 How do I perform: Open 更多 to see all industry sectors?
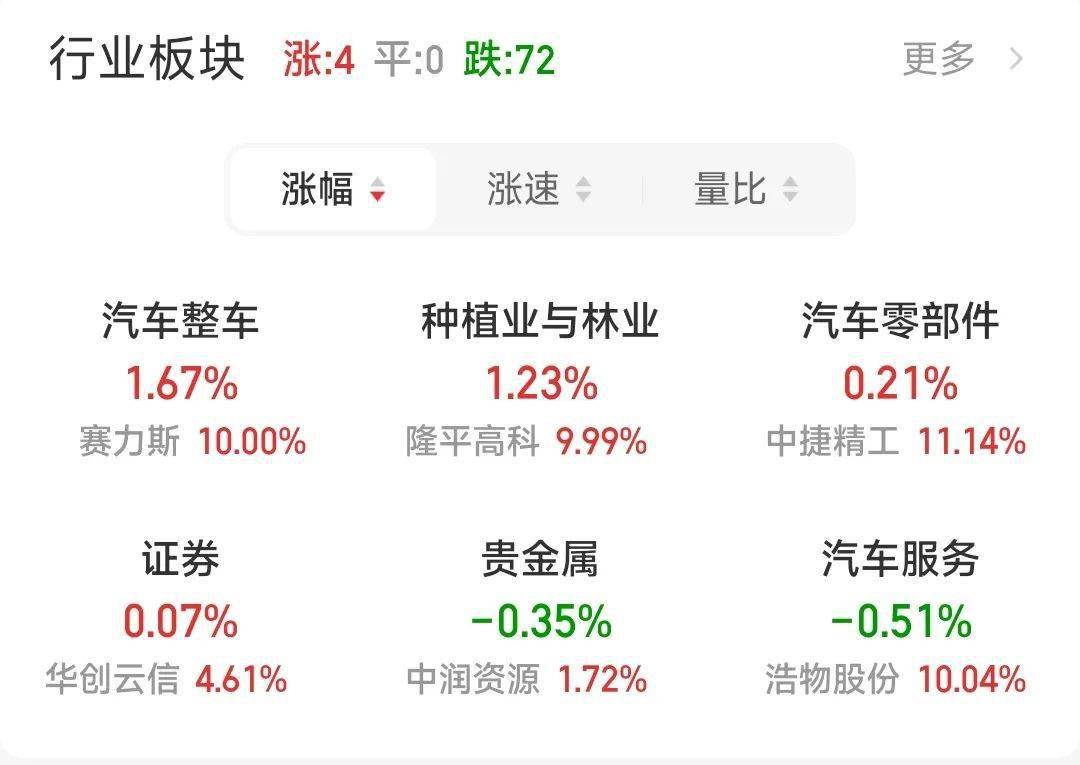[x=960, y=59]
